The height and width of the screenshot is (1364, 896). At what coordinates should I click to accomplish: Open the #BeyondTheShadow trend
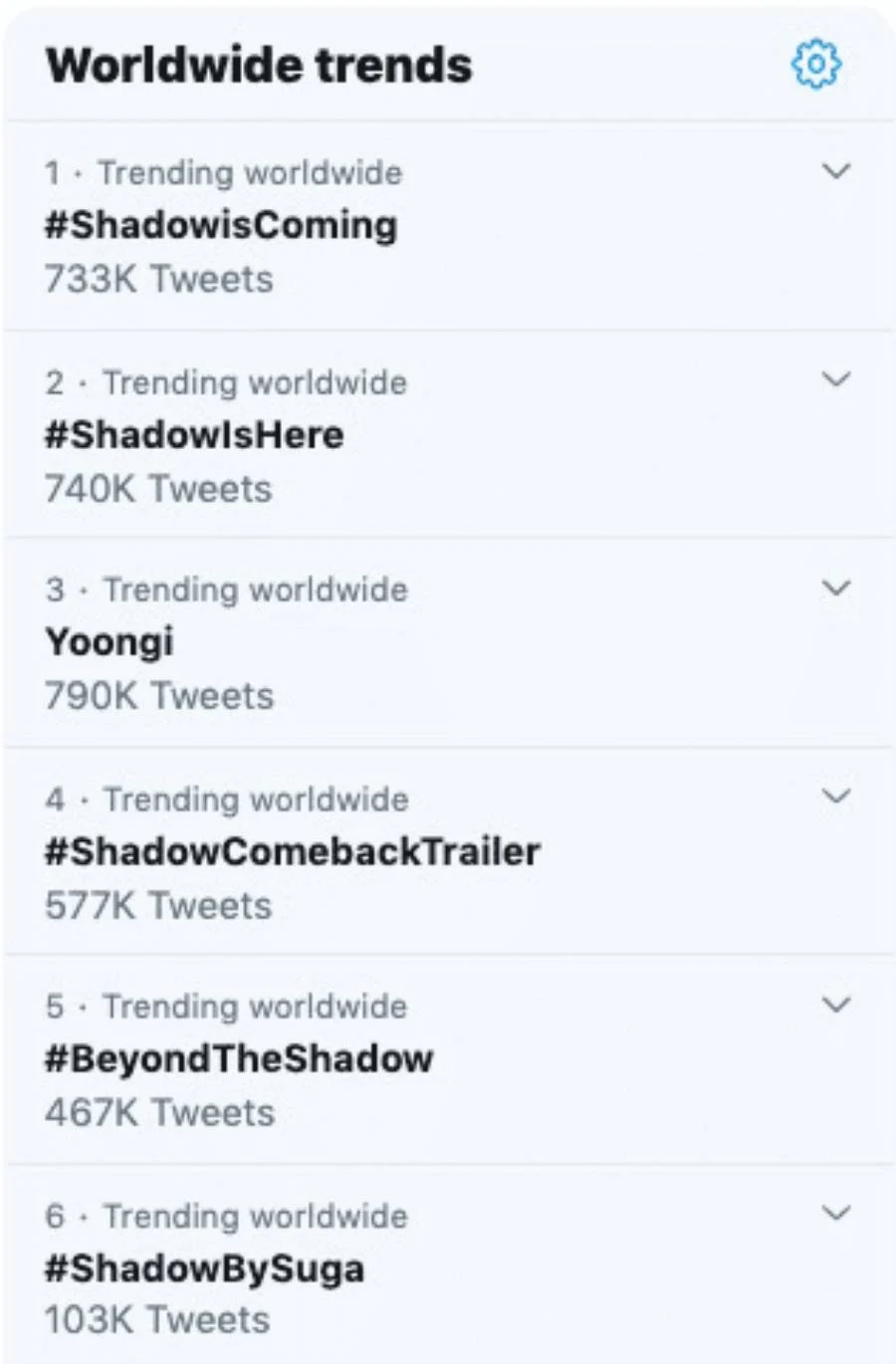click(x=239, y=1058)
